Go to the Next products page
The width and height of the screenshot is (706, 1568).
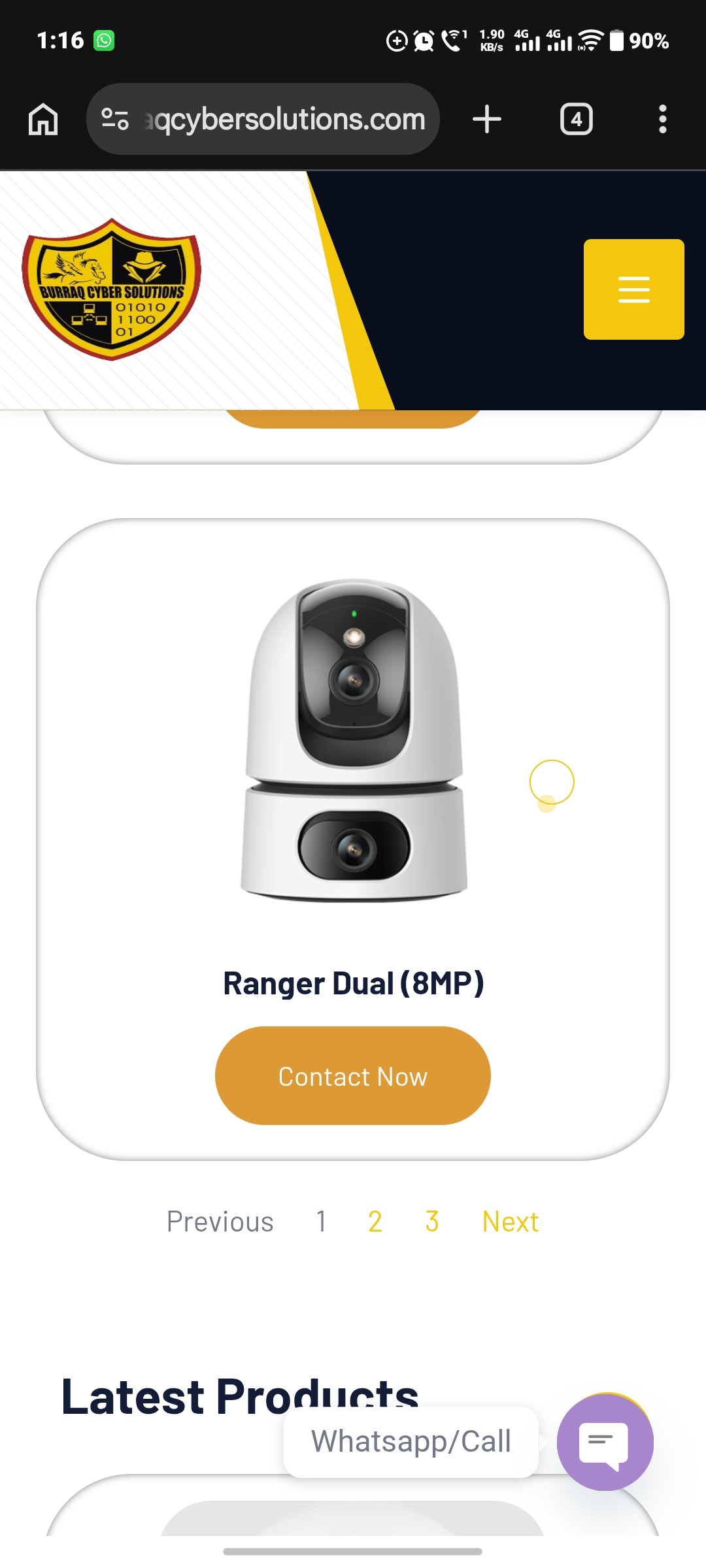[511, 1222]
